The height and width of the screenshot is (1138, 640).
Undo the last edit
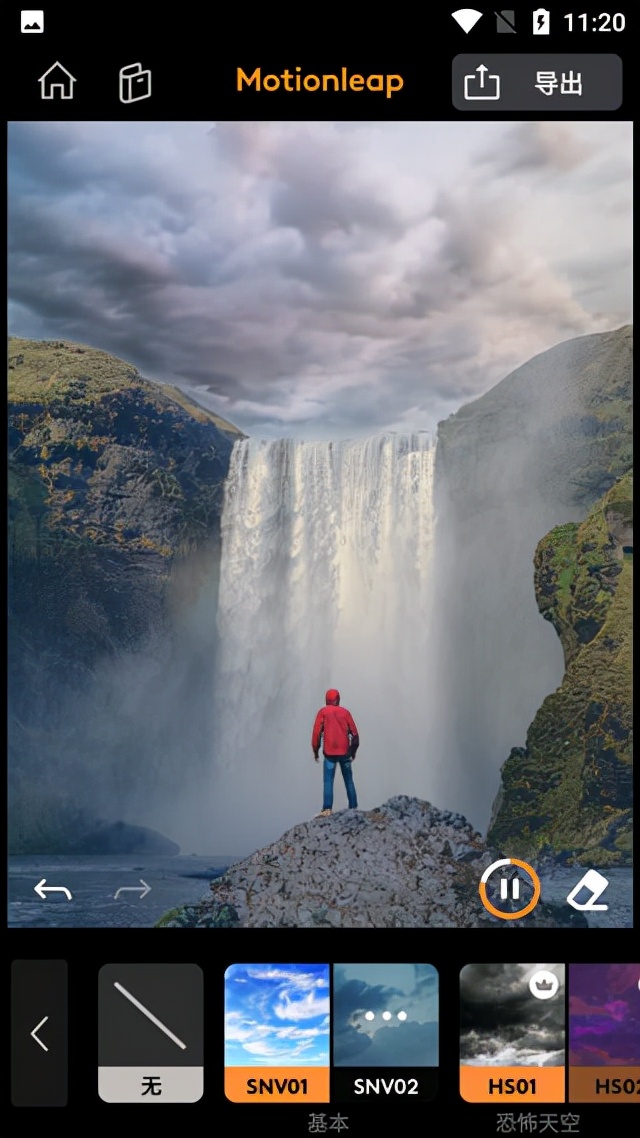pos(53,889)
